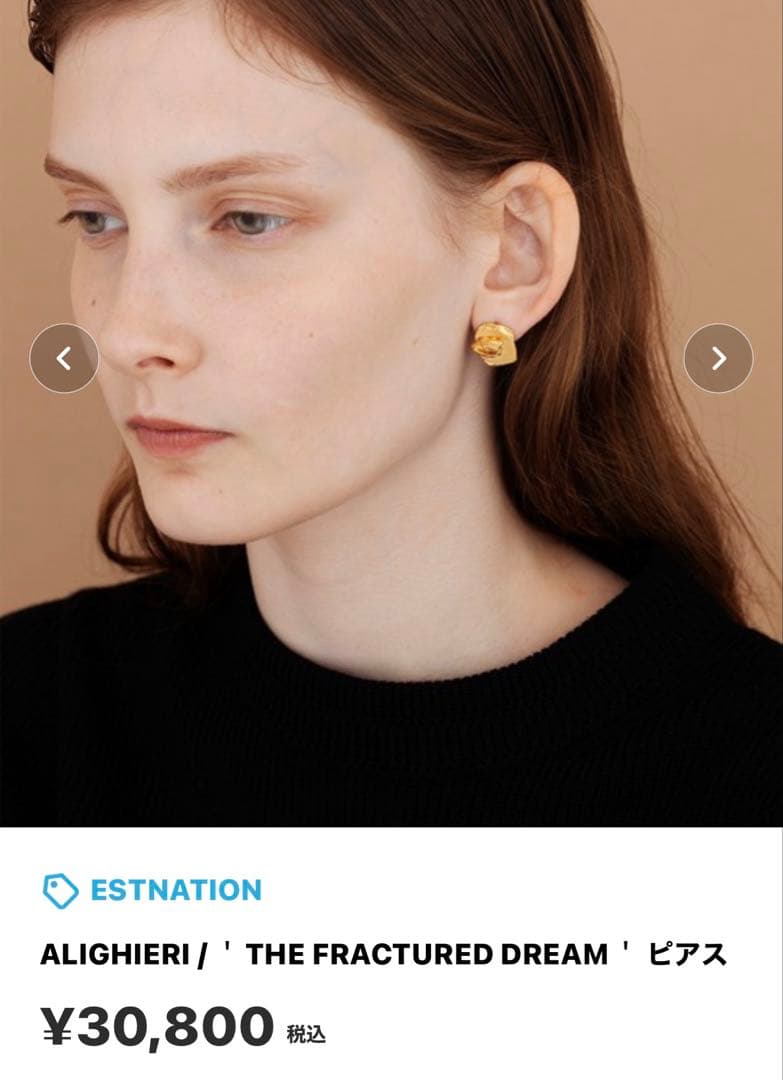Screen dimensions: 783x1080
Task: Go to the next product image
Action: coord(718,358)
